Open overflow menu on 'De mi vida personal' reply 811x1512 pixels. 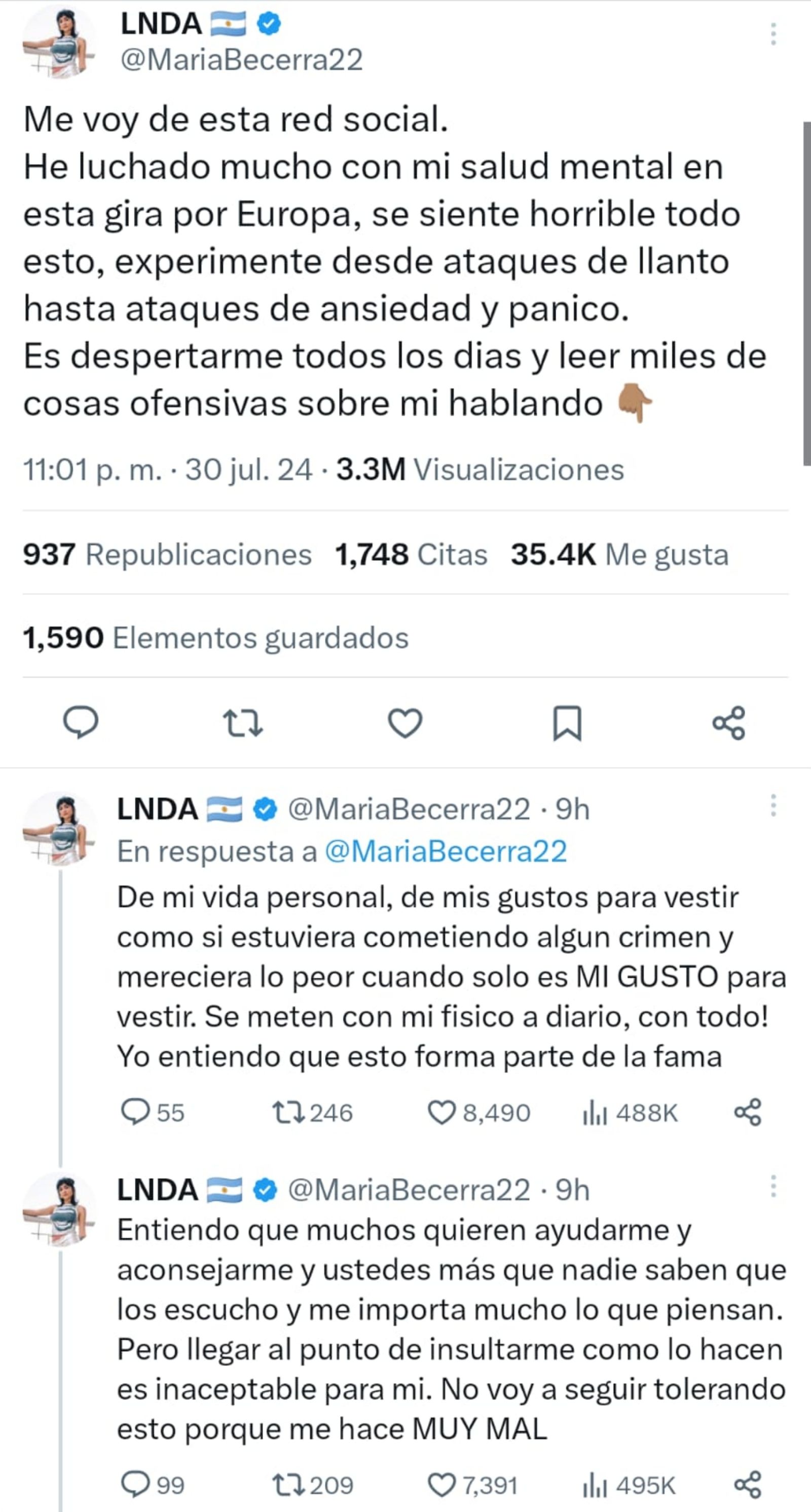point(773,805)
